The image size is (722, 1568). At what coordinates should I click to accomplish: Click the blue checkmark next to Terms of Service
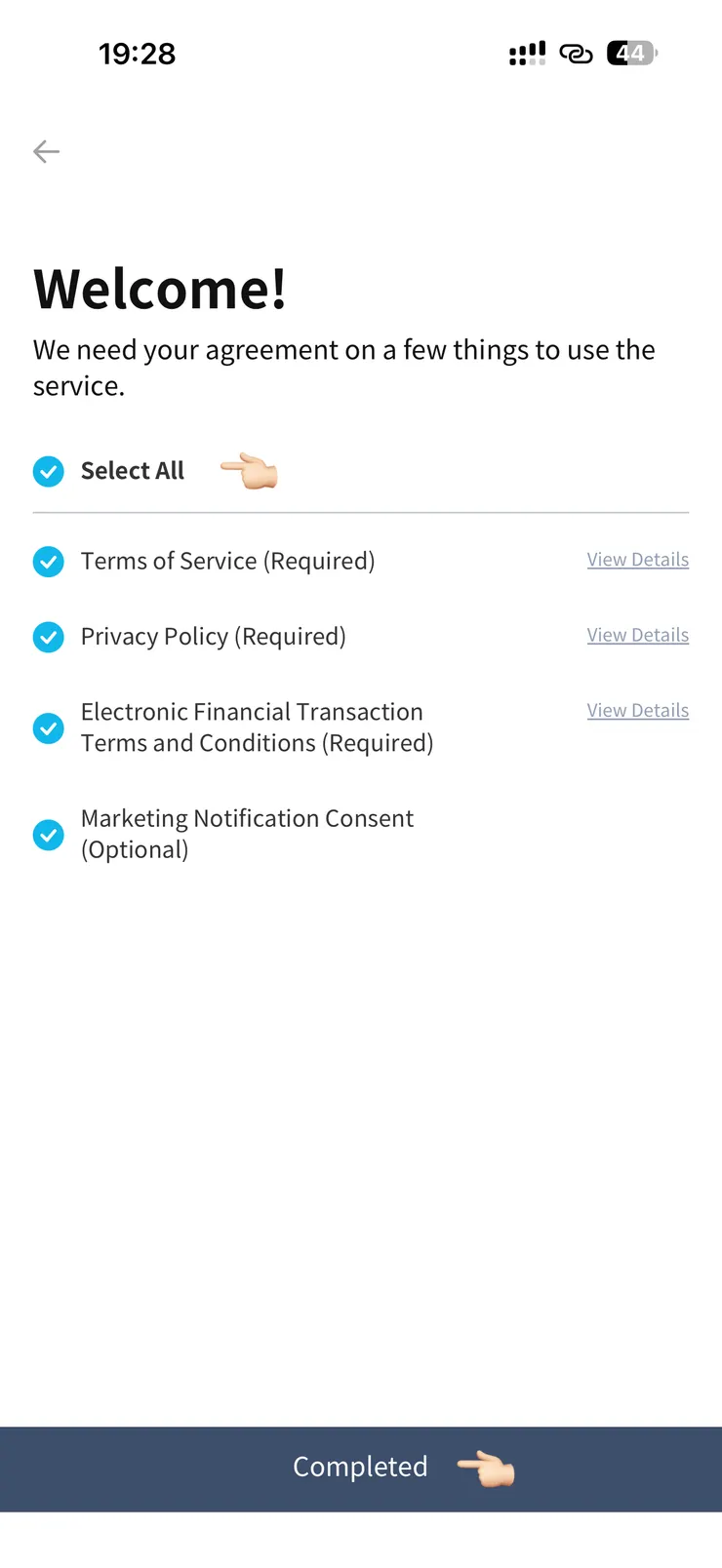[49, 562]
